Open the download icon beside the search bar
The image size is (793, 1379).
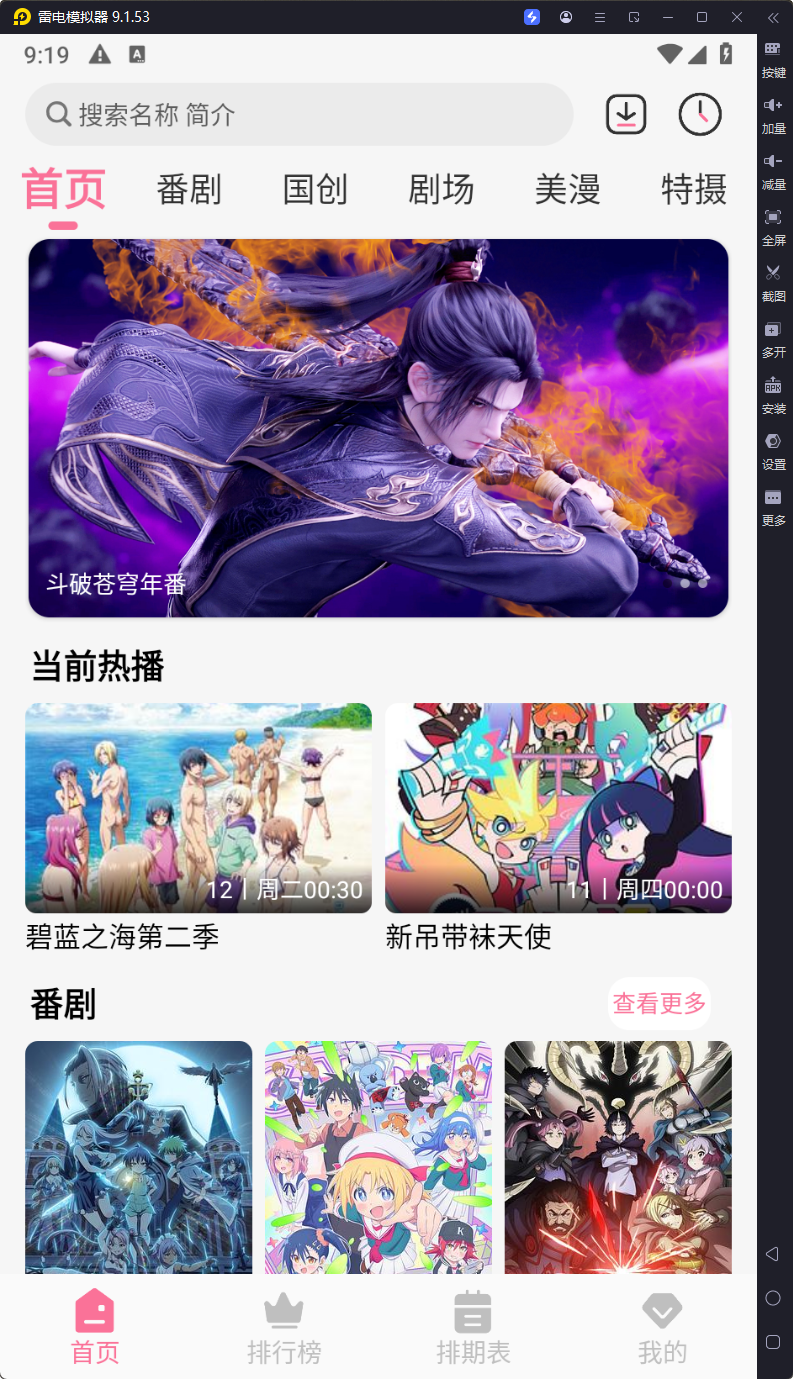(x=625, y=114)
